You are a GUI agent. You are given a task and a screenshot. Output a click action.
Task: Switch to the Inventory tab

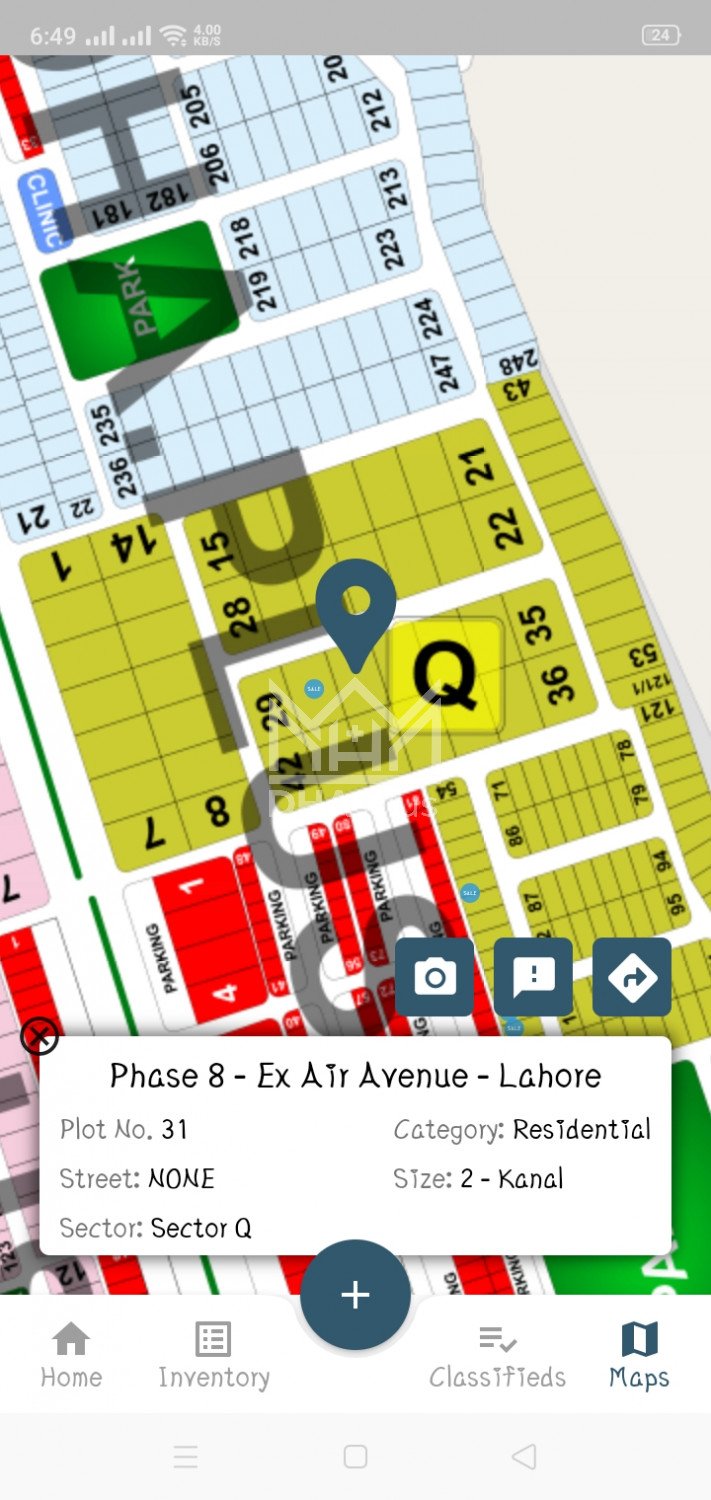click(213, 1355)
